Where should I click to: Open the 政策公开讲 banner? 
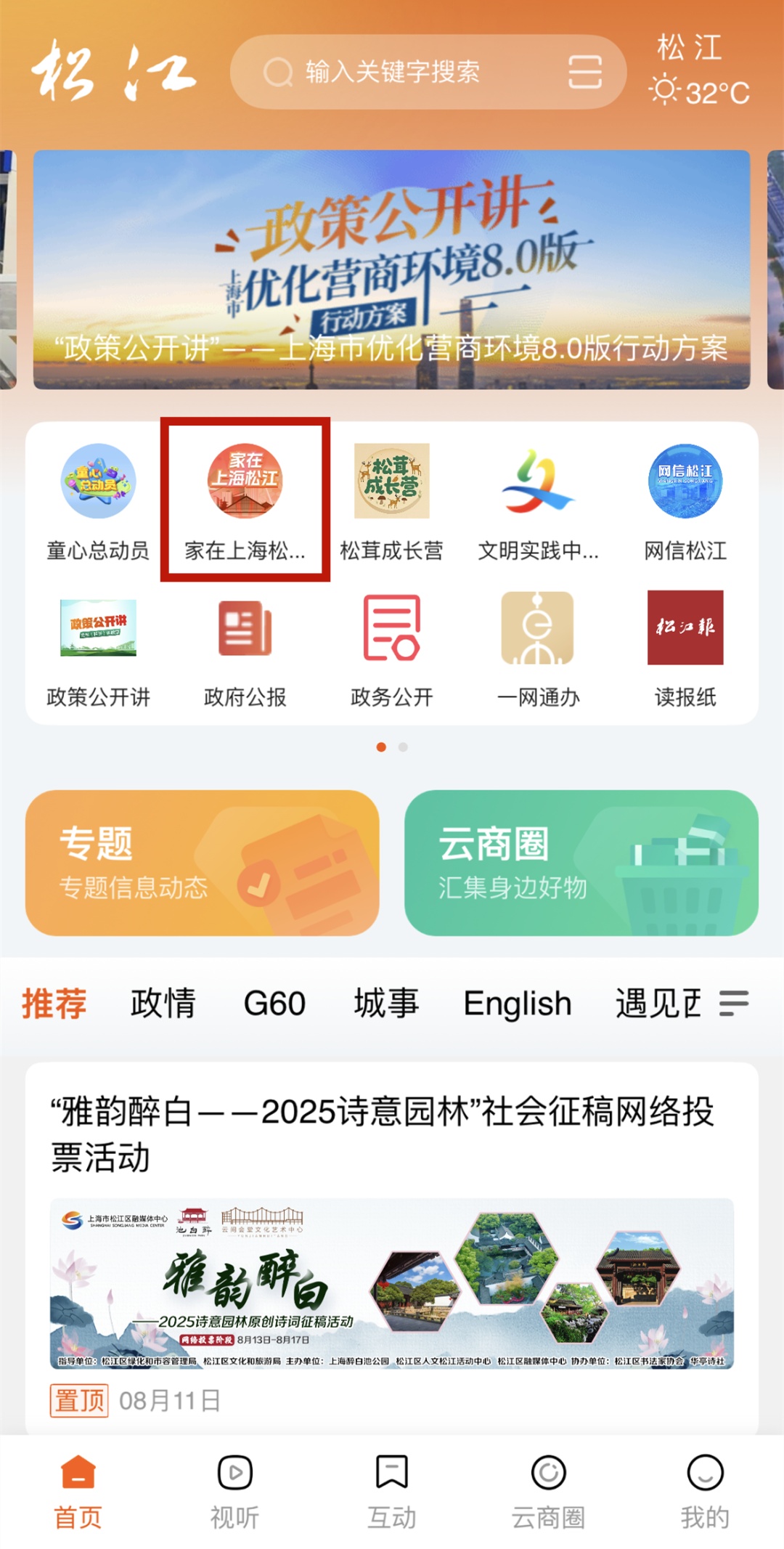tap(392, 269)
